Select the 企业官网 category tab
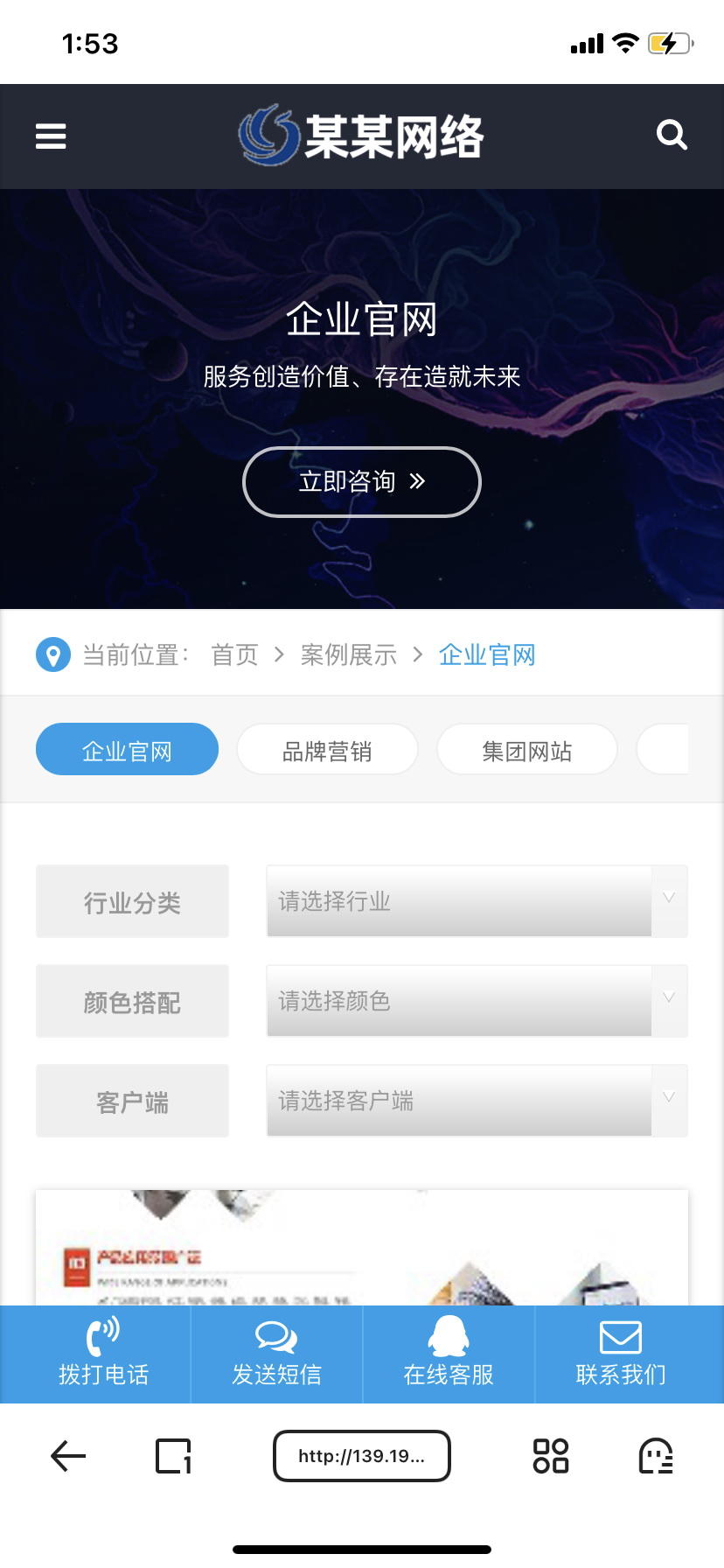Image resolution: width=724 pixels, height=1568 pixels. (x=127, y=750)
